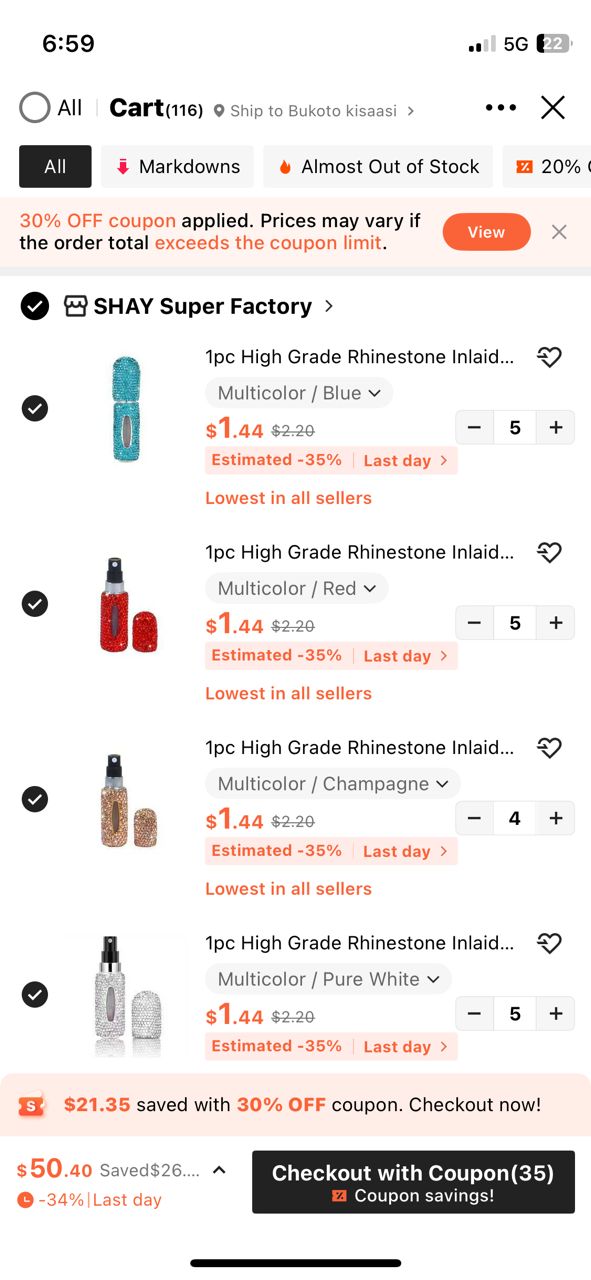View the 30% OFF coupon details
Viewport: 591px width, 1280px height.
point(486,232)
